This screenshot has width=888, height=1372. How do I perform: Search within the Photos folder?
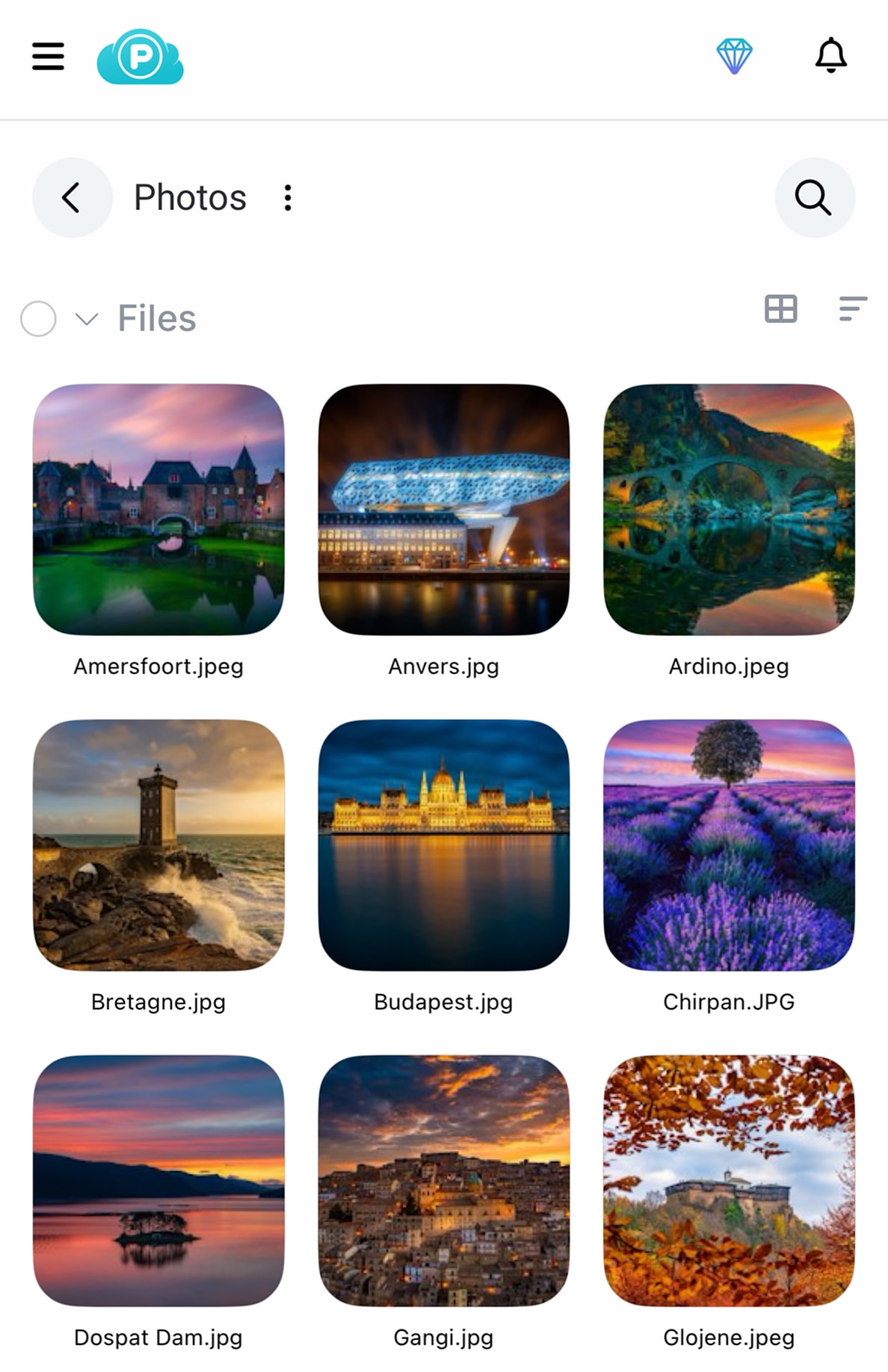coord(814,198)
